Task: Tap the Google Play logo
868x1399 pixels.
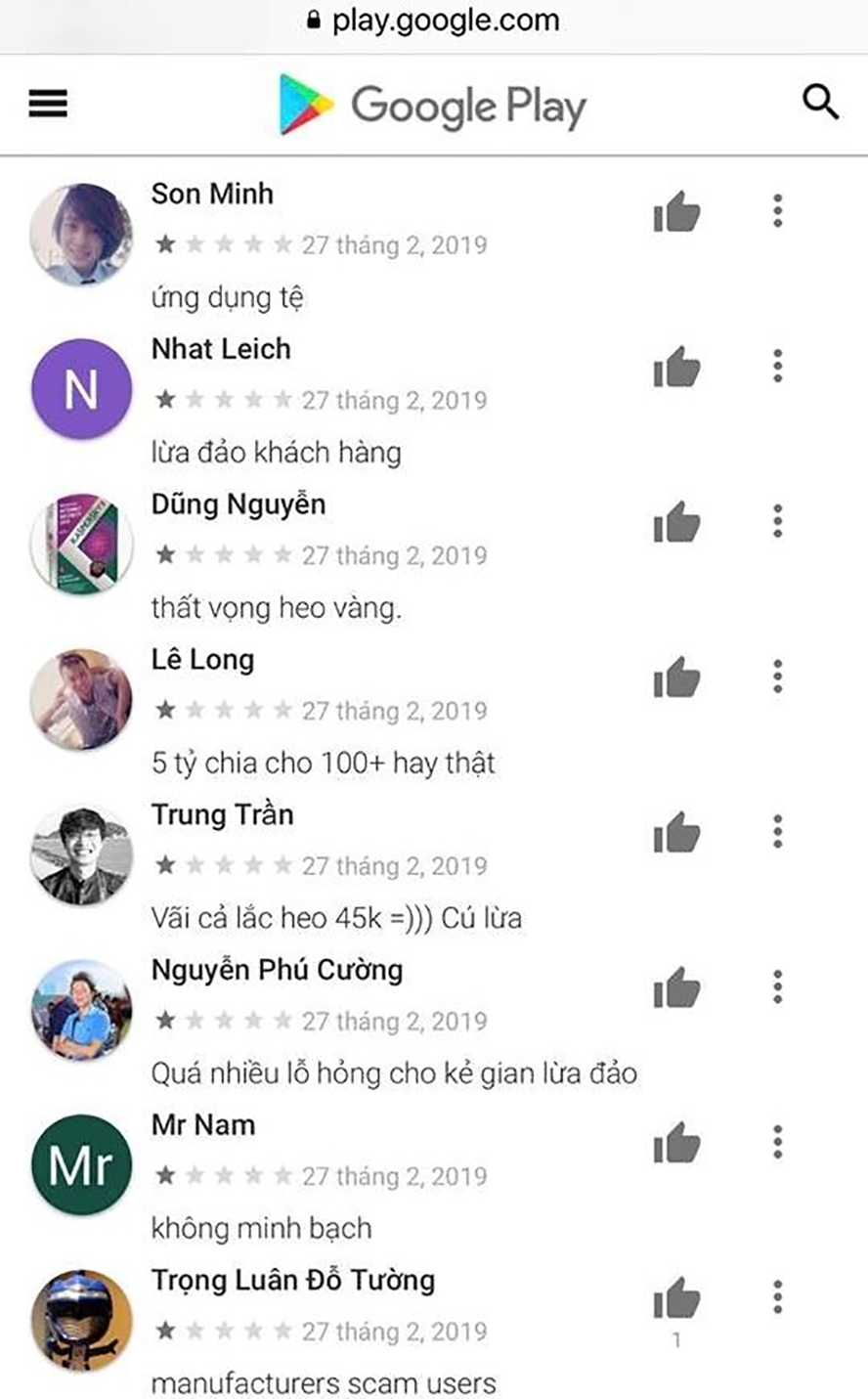Action: pyautogui.click(x=432, y=106)
